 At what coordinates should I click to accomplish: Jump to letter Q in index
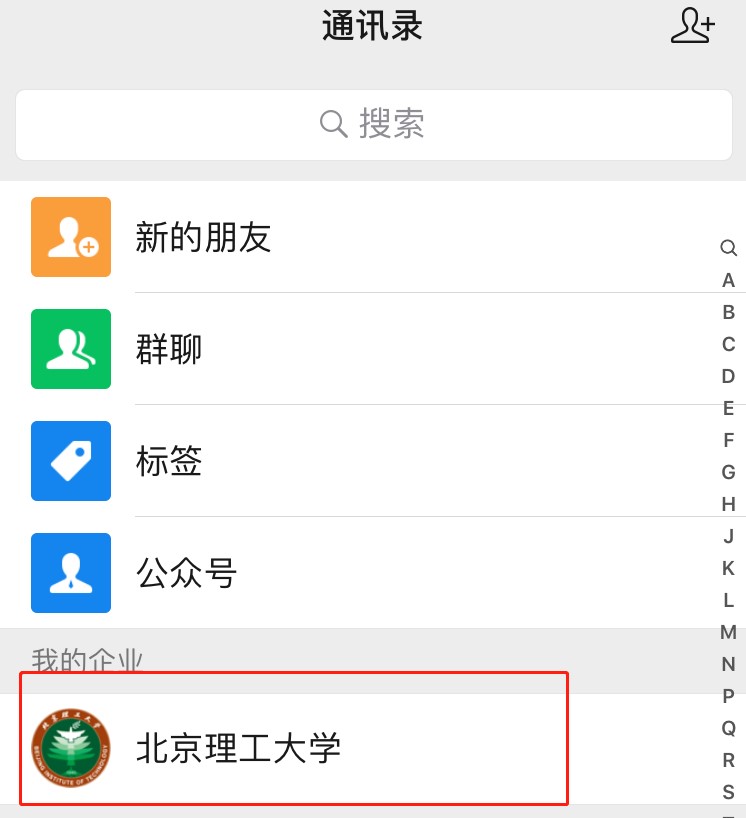pyautogui.click(x=728, y=728)
